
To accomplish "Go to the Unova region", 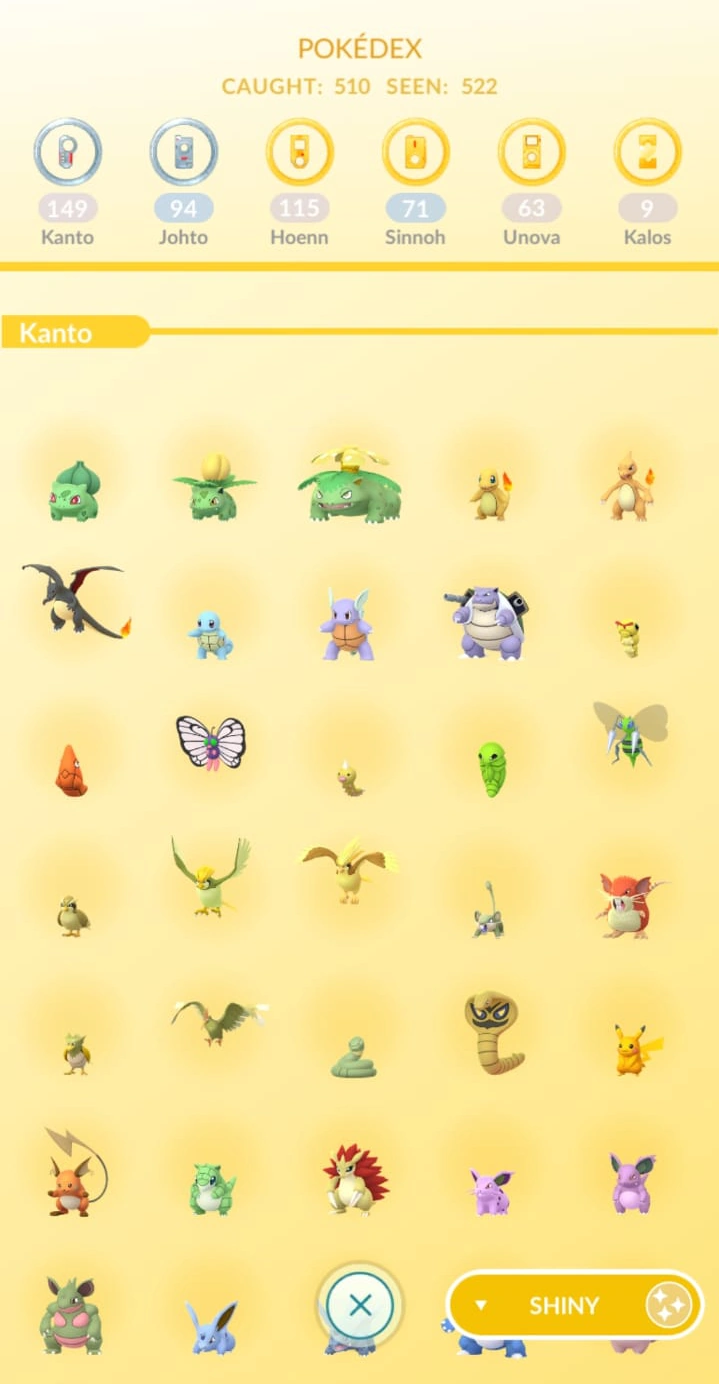I will coord(532,153).
